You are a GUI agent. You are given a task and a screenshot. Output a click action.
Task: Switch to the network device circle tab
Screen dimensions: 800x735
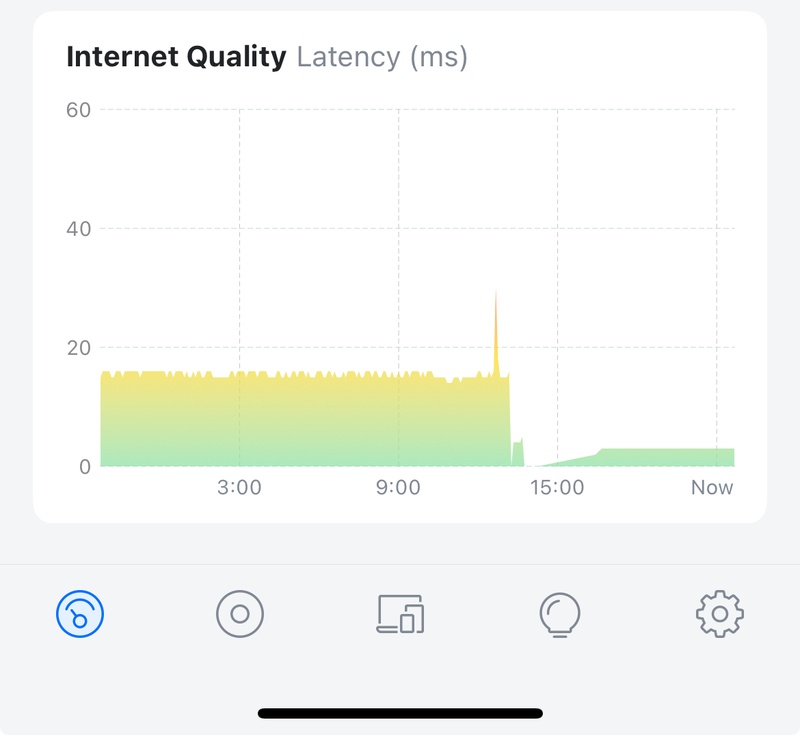[x=240, y=613]
